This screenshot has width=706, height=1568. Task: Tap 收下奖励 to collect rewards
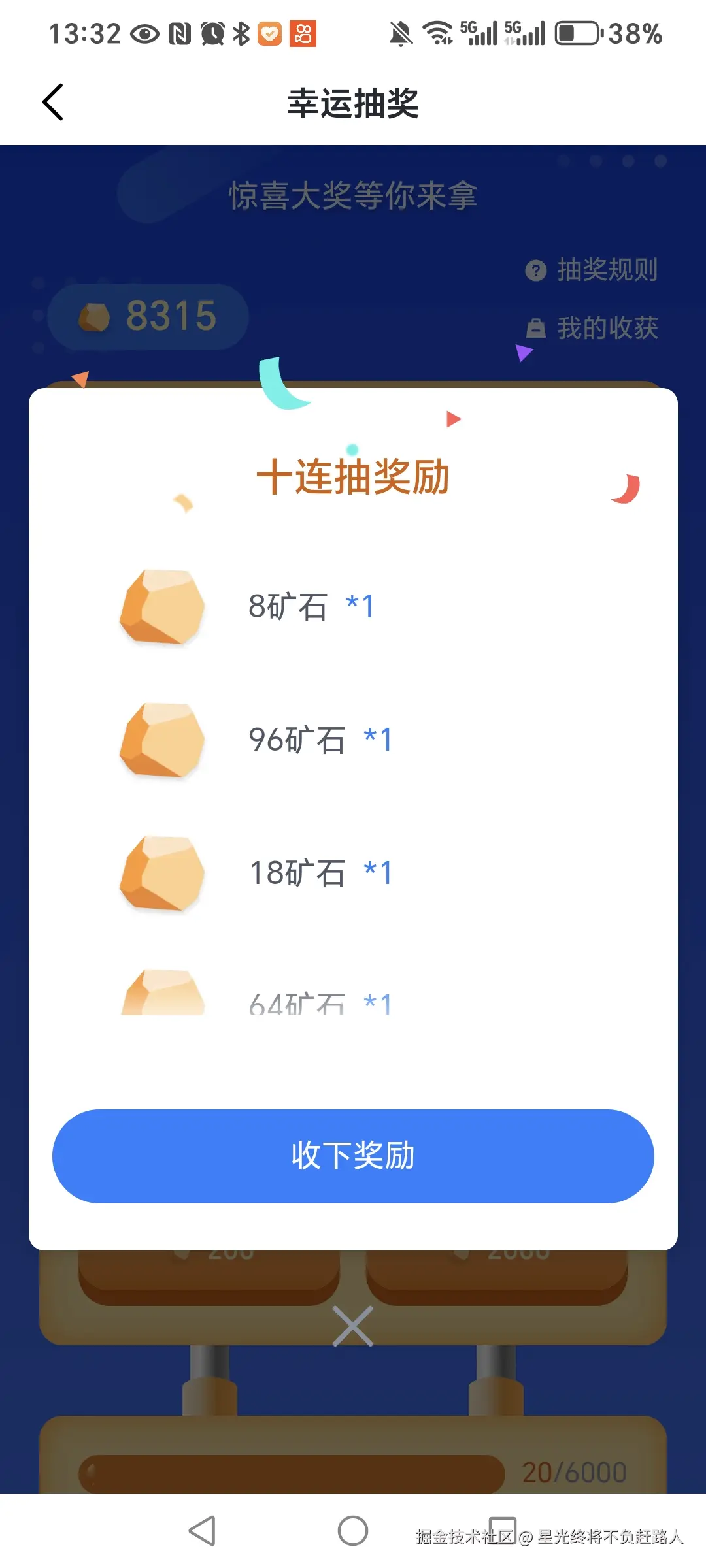(353, 1155)
